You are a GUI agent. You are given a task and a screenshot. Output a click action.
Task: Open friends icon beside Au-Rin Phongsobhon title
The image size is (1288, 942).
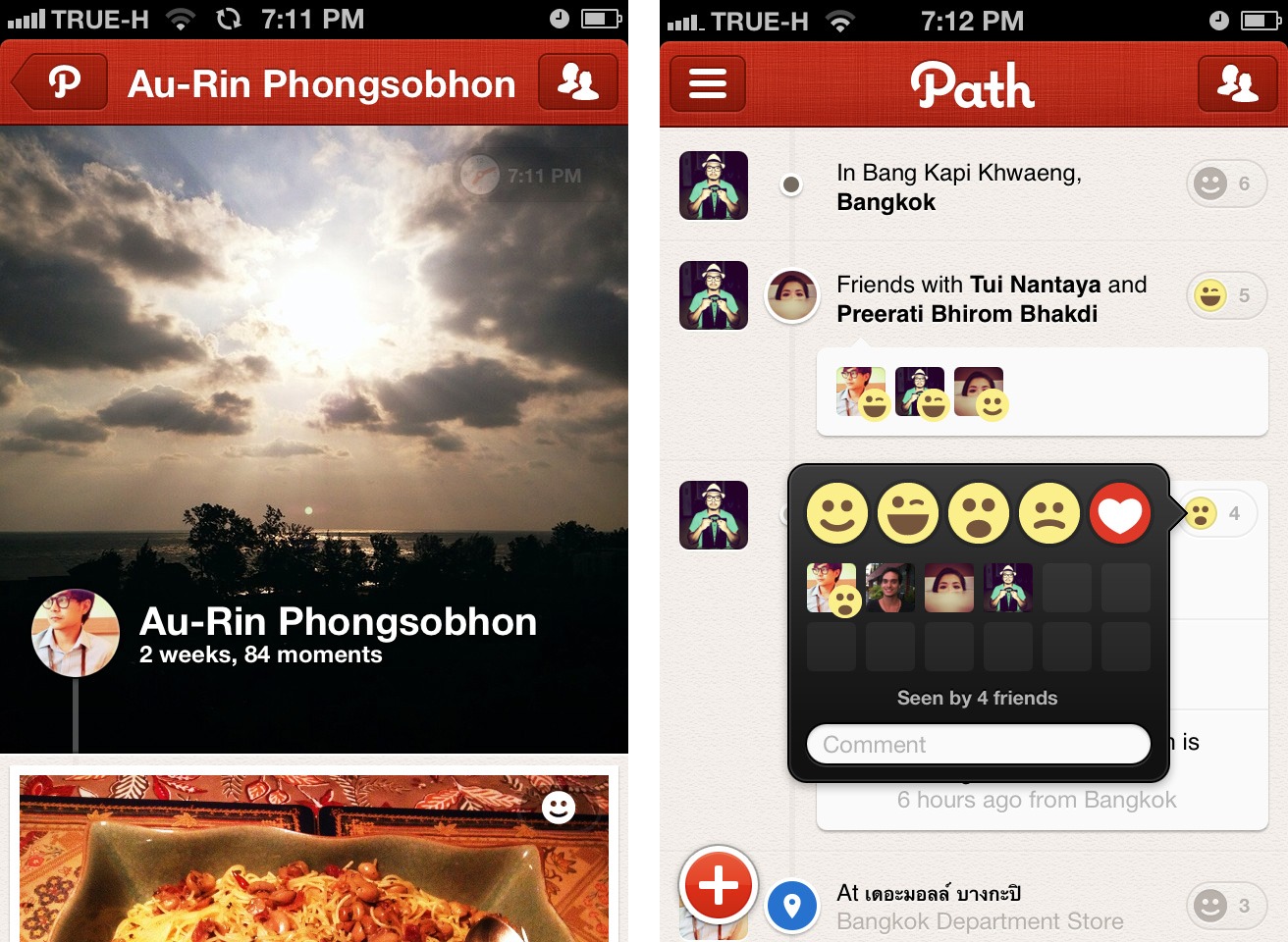pos(577,81)
